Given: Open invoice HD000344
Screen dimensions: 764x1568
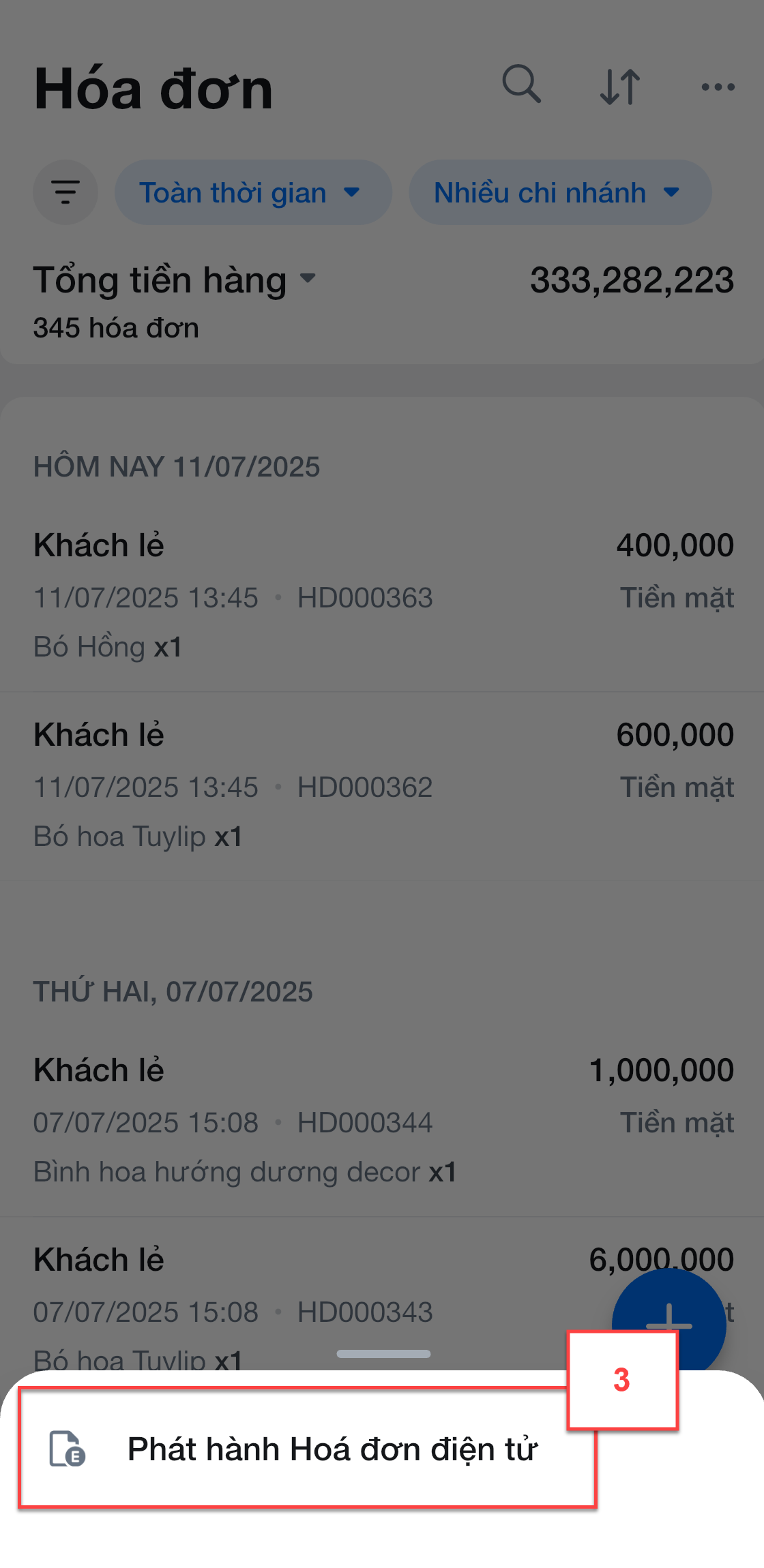Looking at the screenshot, I should pyautogui.click(x=382, y=1121).
